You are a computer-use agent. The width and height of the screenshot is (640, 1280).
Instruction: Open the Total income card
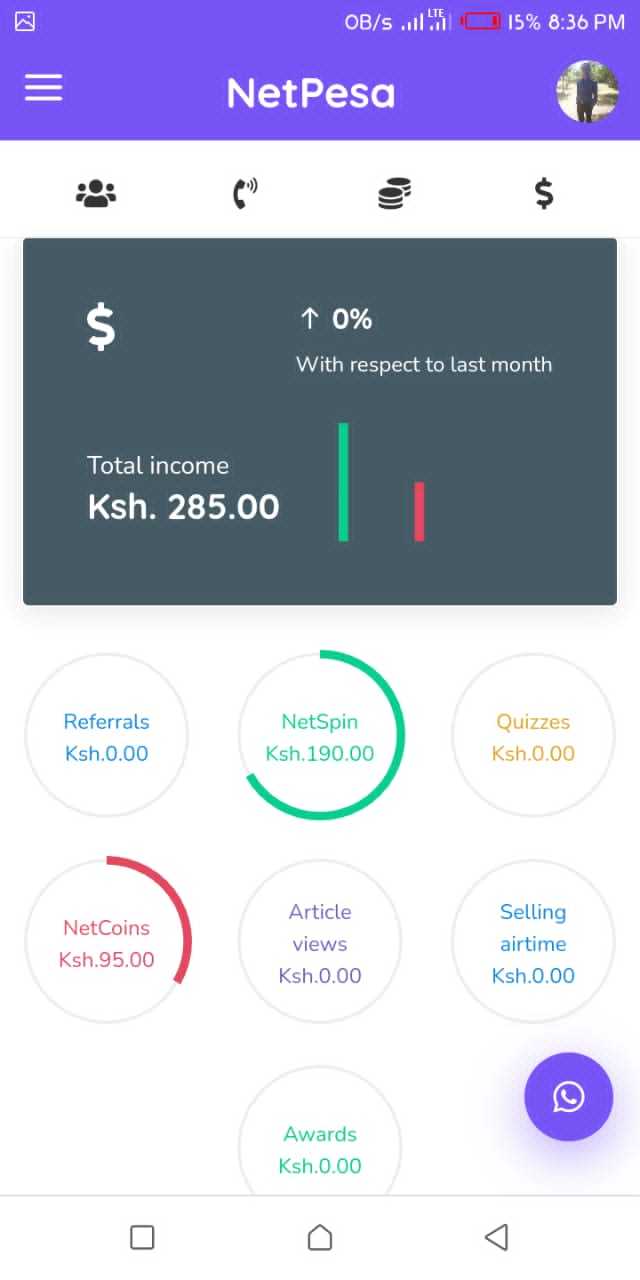(320, 421)
